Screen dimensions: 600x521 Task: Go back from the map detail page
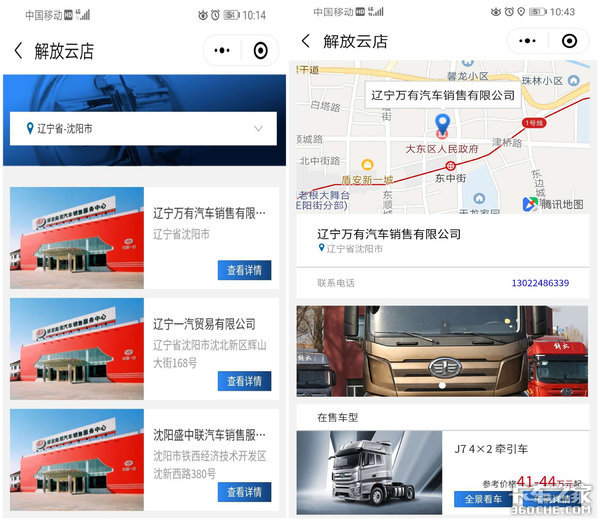[x=306, y=42]
